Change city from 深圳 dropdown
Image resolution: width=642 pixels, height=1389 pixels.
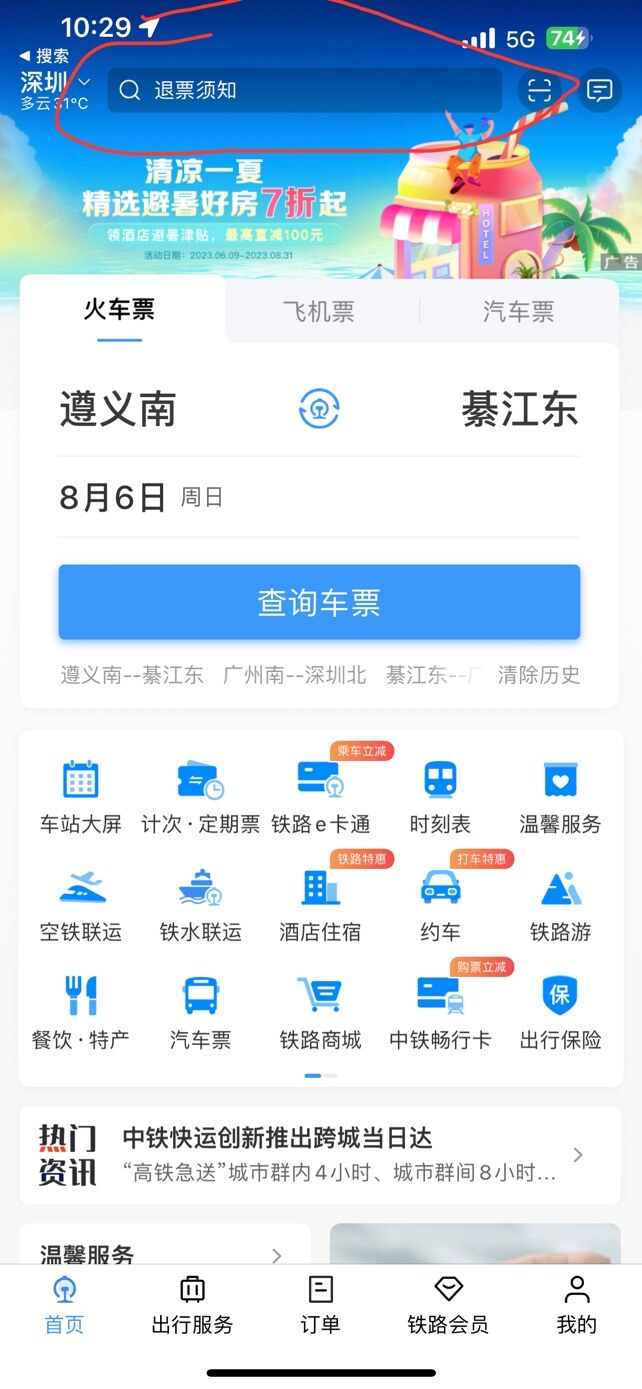pyautogui.click(x=55, y=83)
